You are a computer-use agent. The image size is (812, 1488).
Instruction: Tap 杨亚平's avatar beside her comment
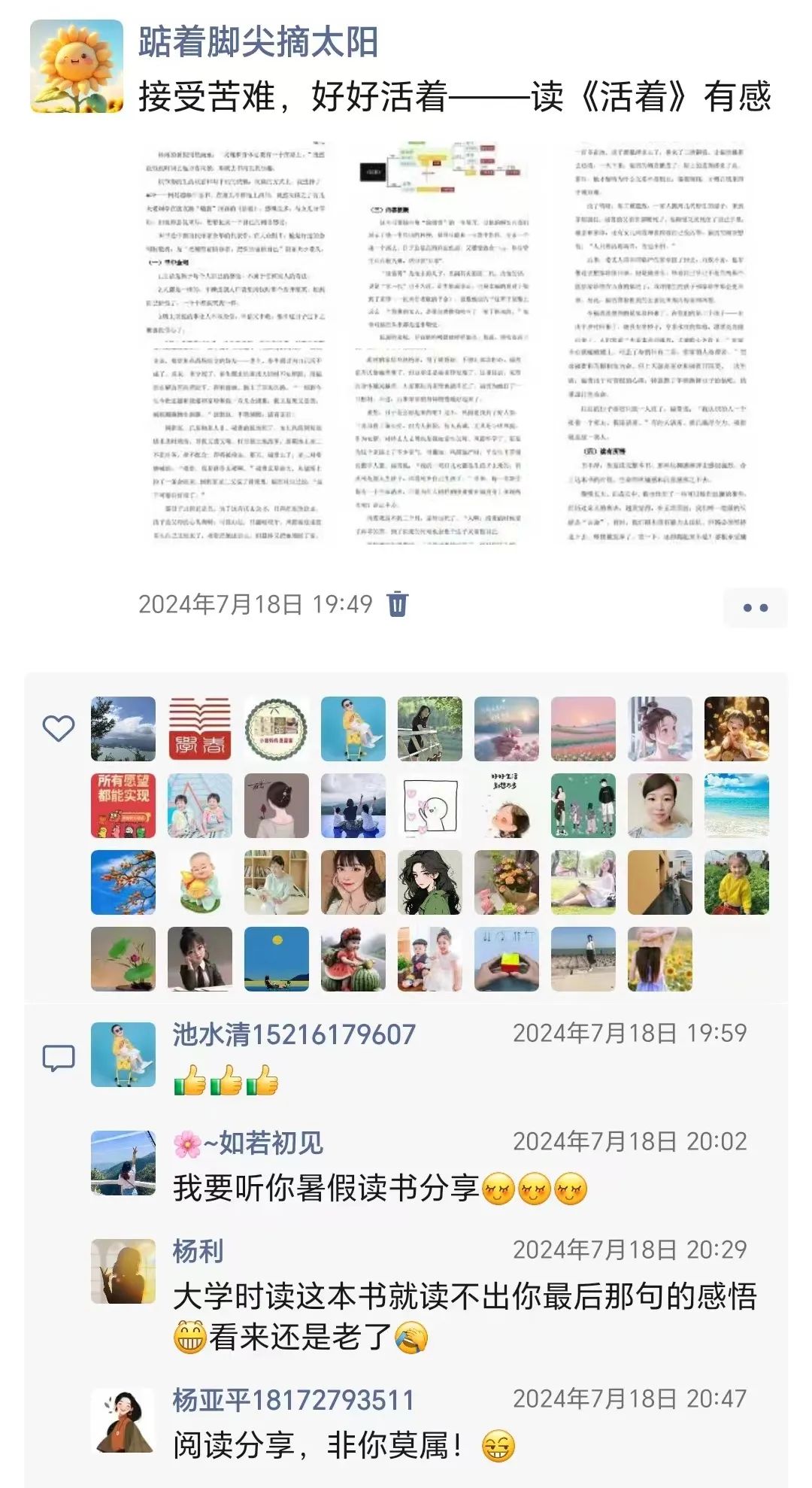[123, 1421]
